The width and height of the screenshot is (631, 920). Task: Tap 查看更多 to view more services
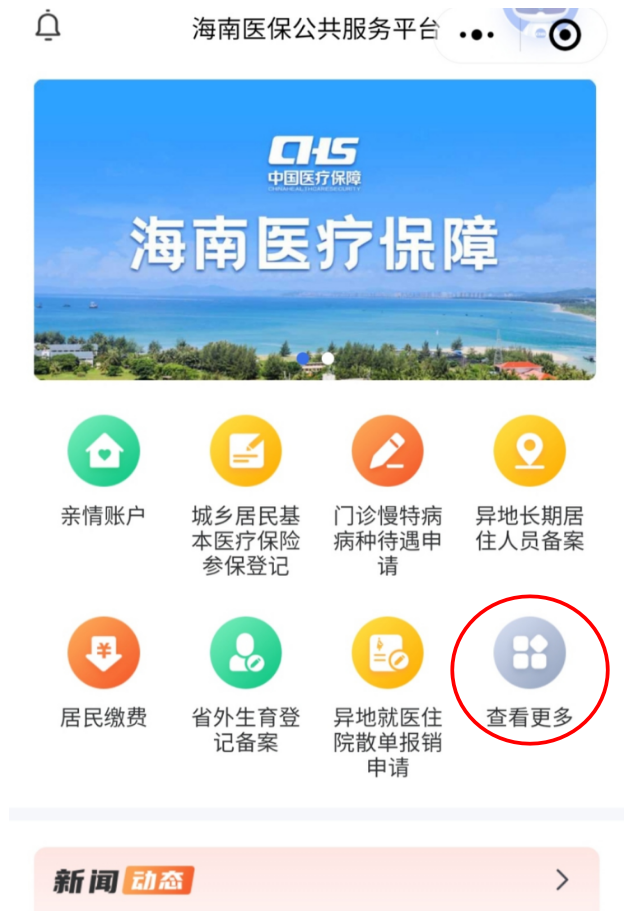pyautogui.click(x=529, y=654)
